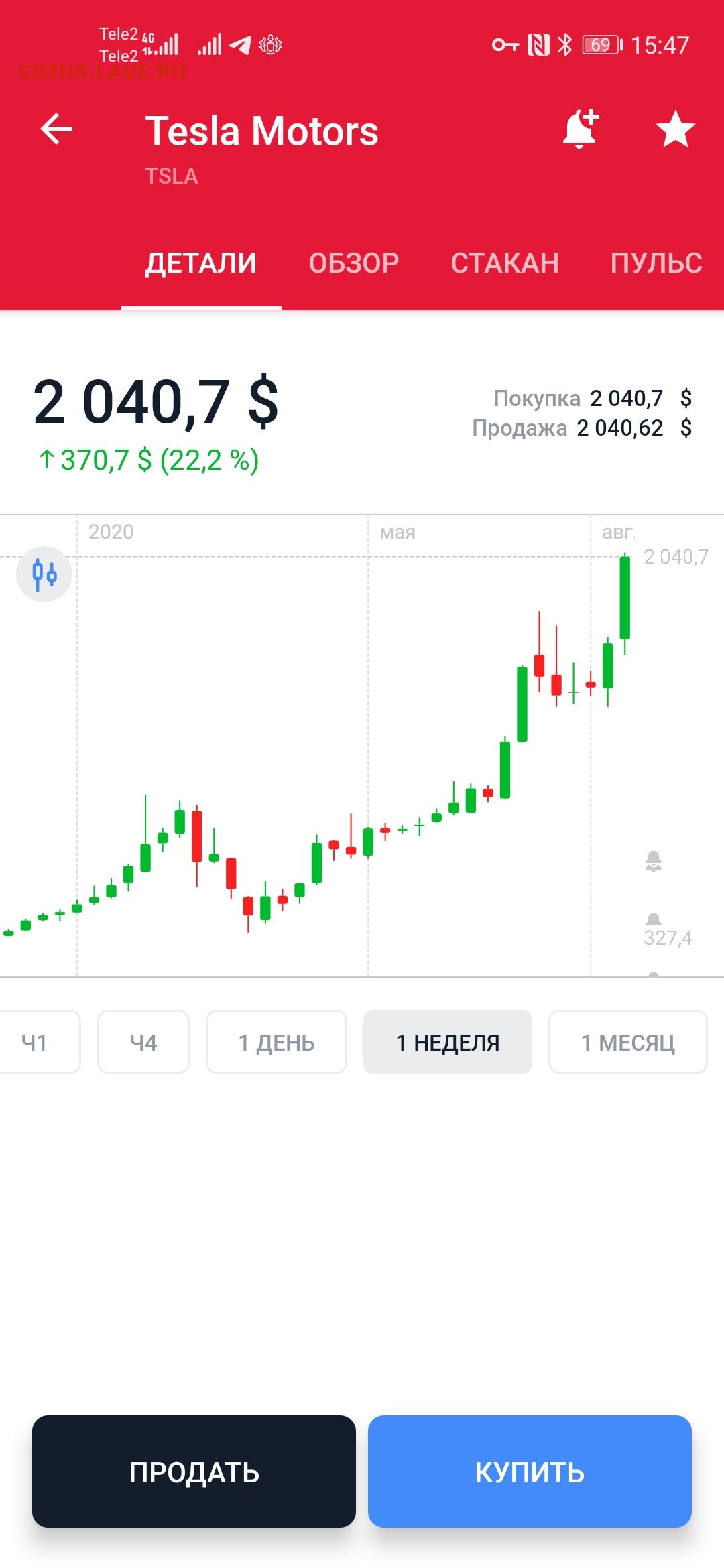Select the Ч1 chart interval
The height and width of the screenshot is (1568, 724).
pos(37,1042)
